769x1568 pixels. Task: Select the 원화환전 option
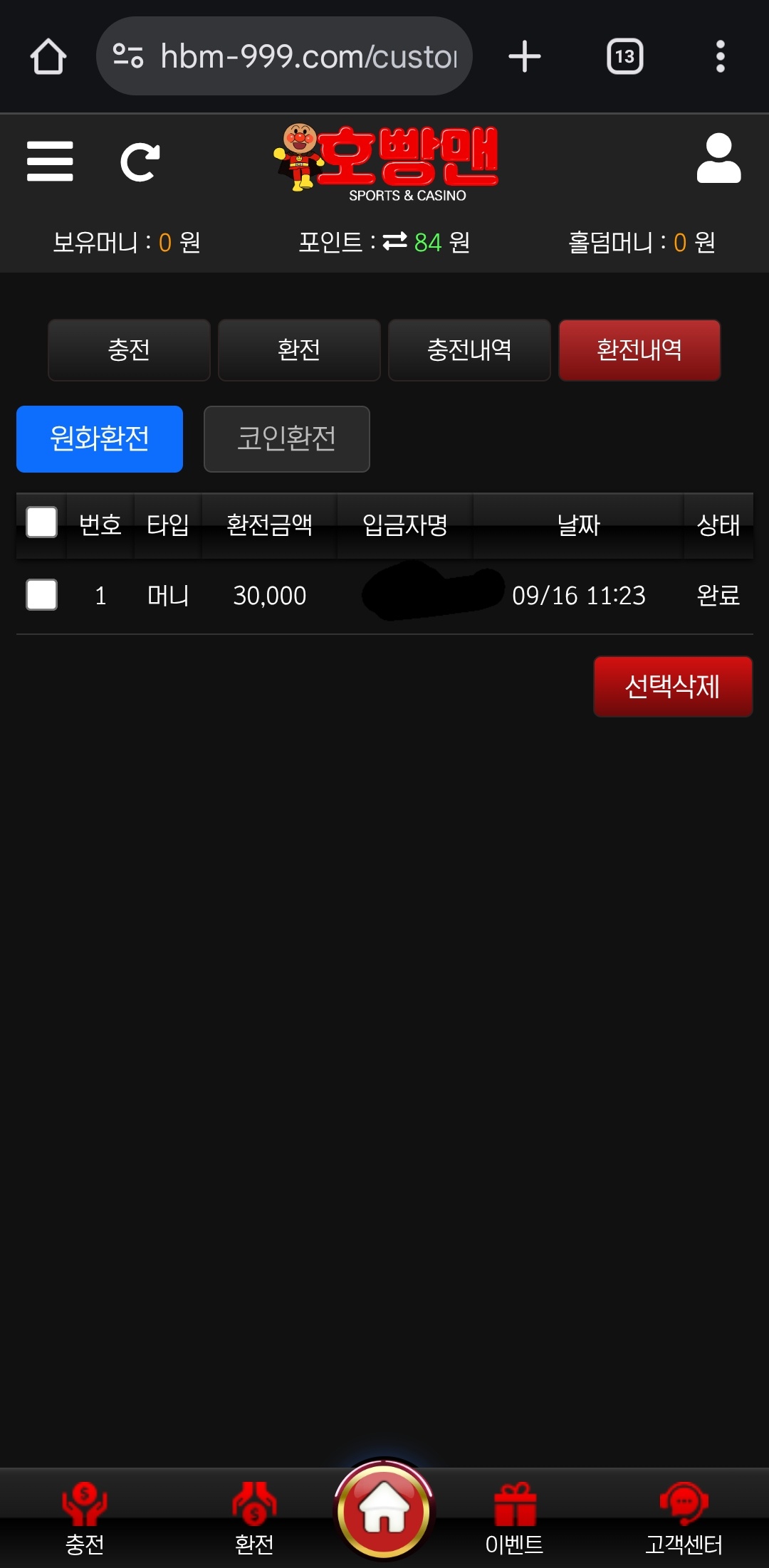(100, 439)
